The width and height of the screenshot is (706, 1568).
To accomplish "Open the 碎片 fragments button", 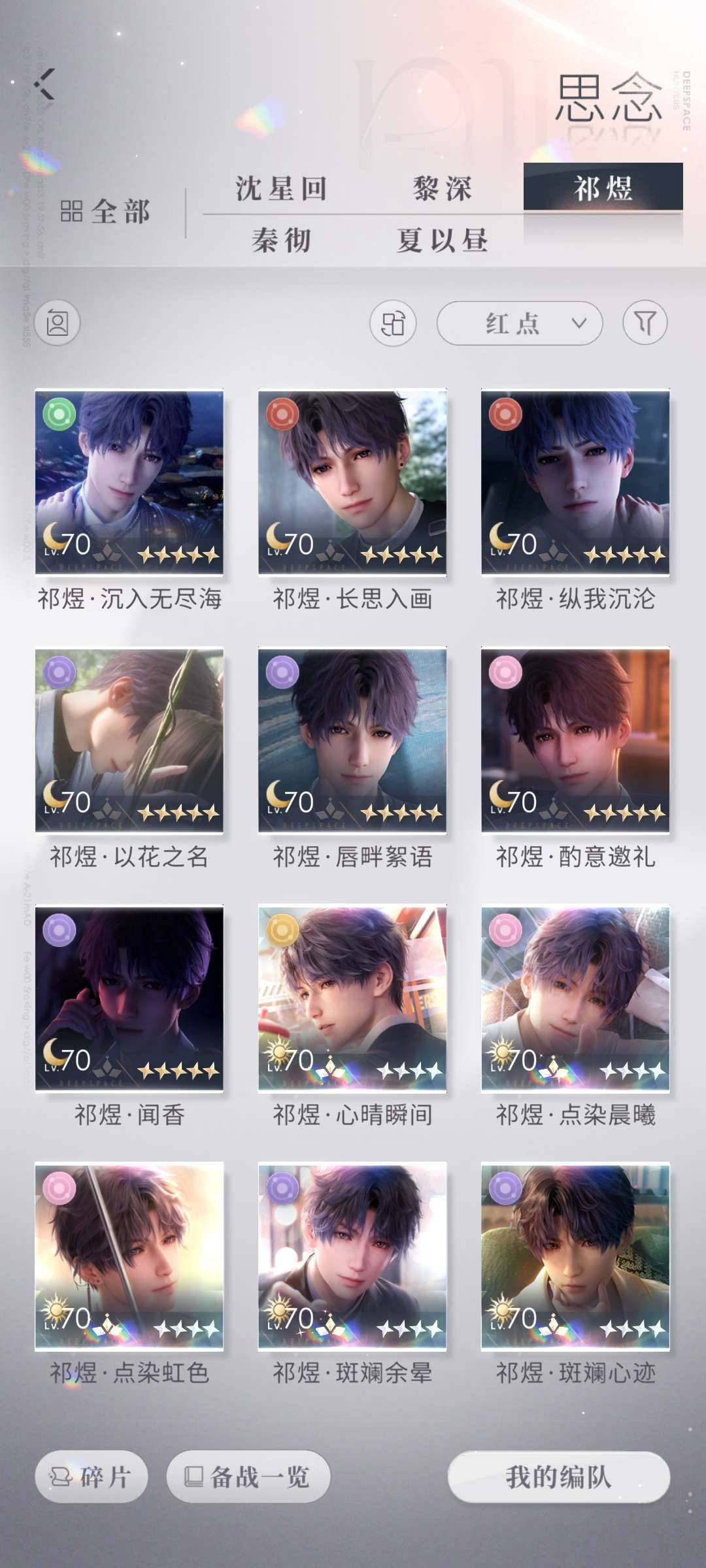I will [92, 1477].
